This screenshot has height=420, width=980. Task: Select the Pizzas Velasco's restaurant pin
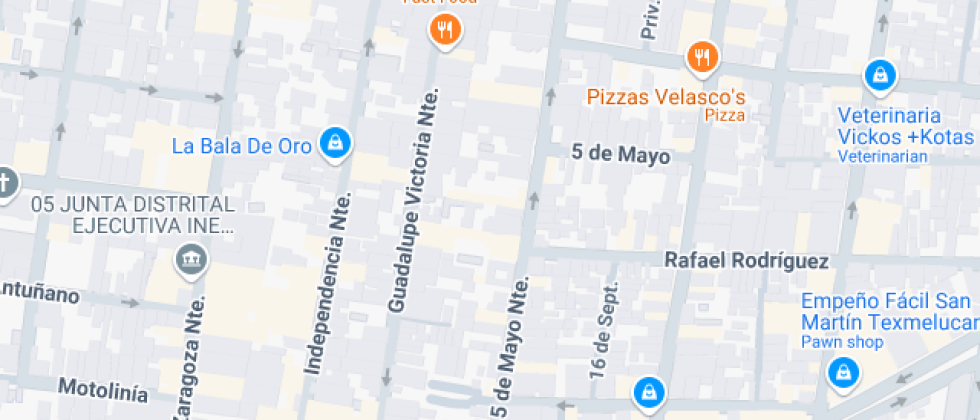pyautogui.click(x=703, y=58)
